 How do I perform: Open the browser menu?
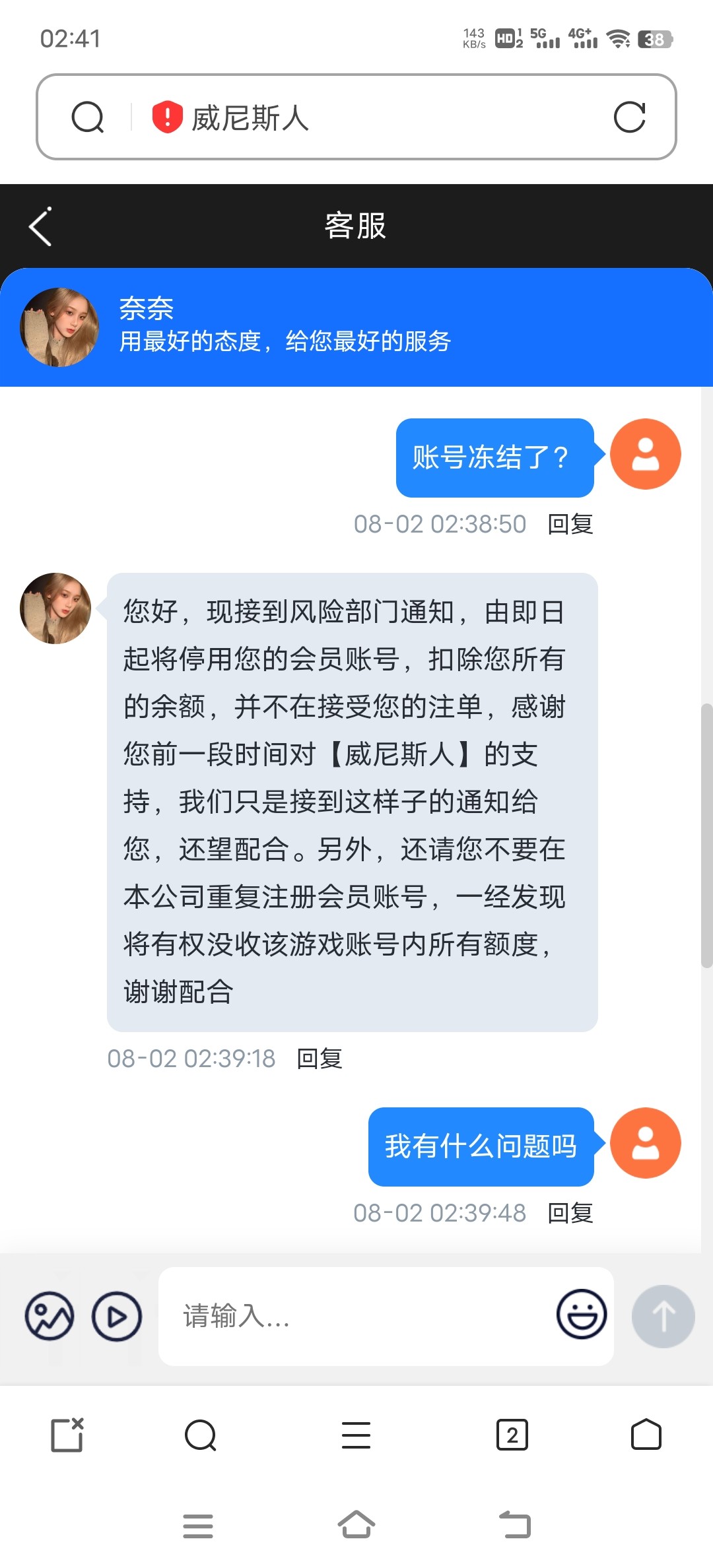tap(356, 1435)
